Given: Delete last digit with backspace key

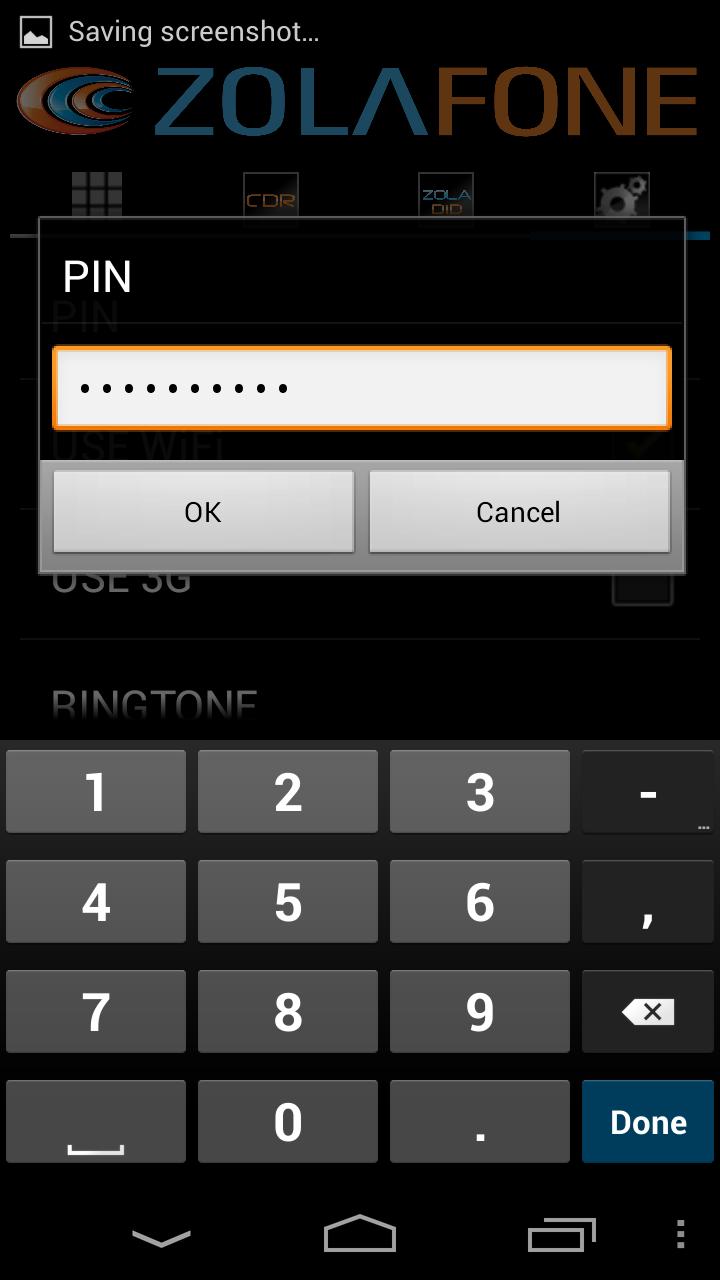Looking at the screenshot, I should point(648,1012).
